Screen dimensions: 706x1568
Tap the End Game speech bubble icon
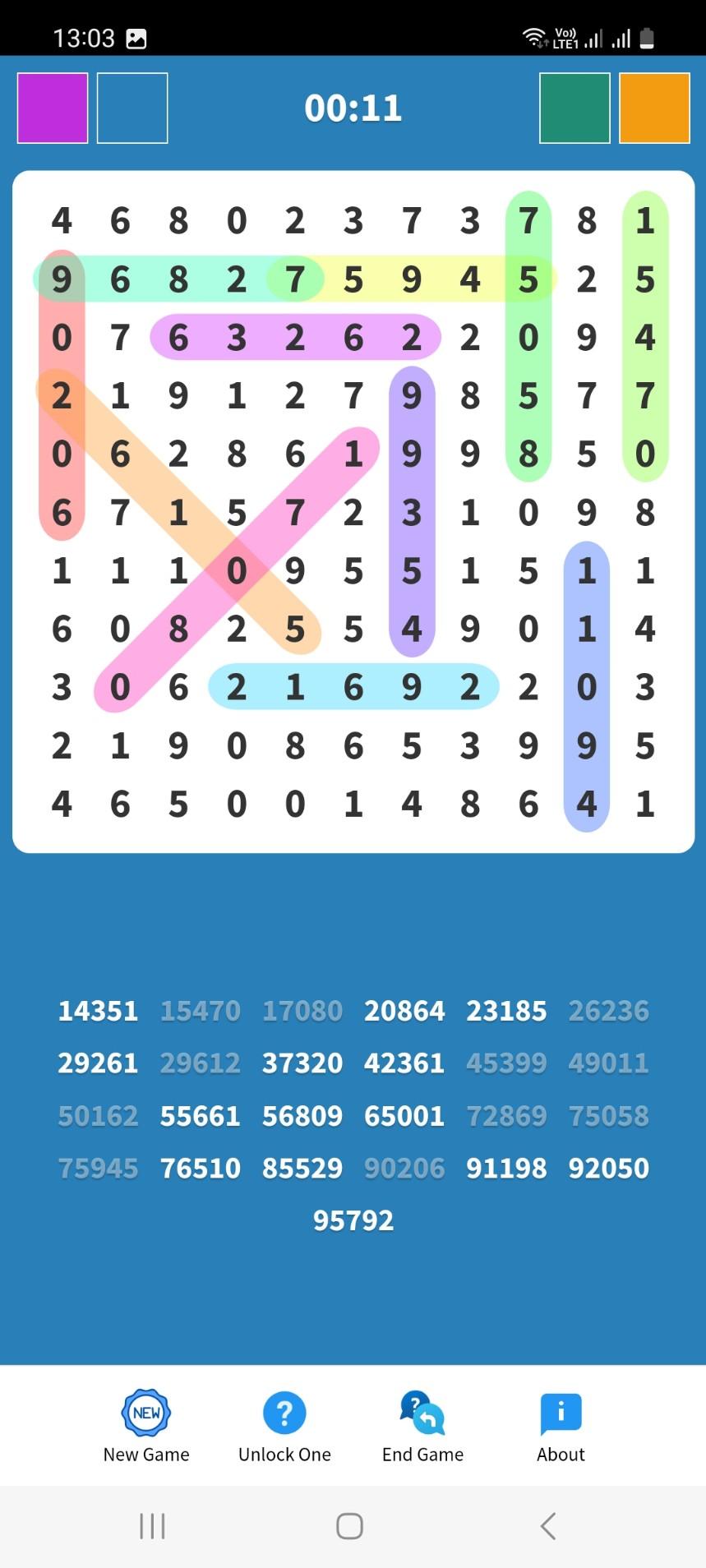[422, 1414]
